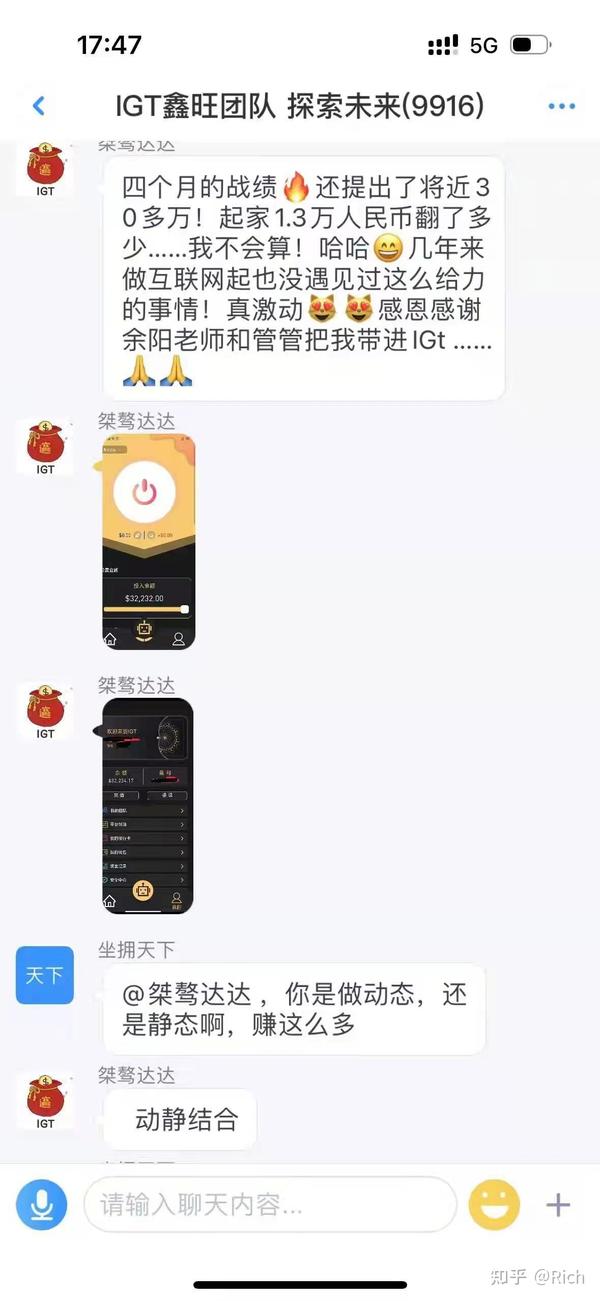
Task: Open the avatar beside the 动静结合 message
Action: coord(45,1101)
